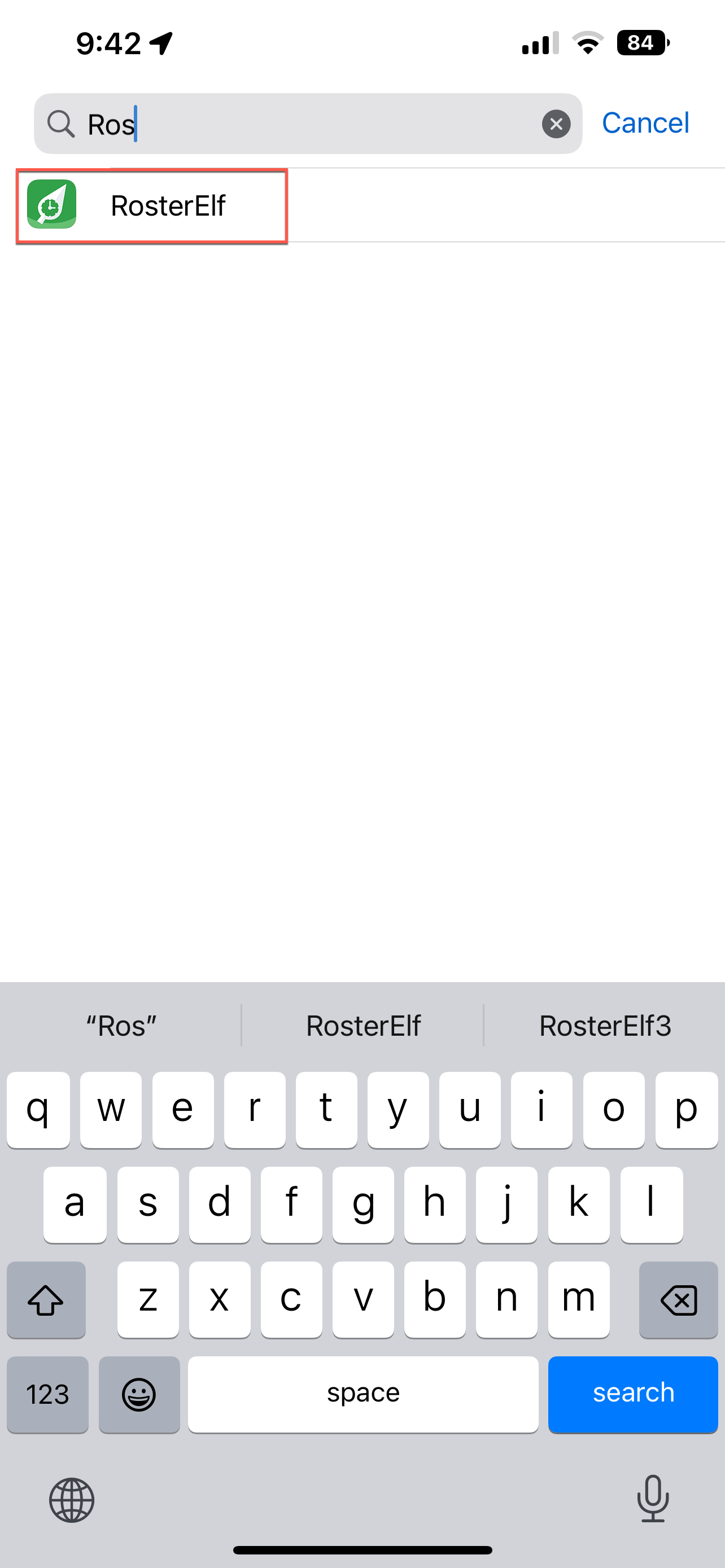Hit the blue search key

632,1393
